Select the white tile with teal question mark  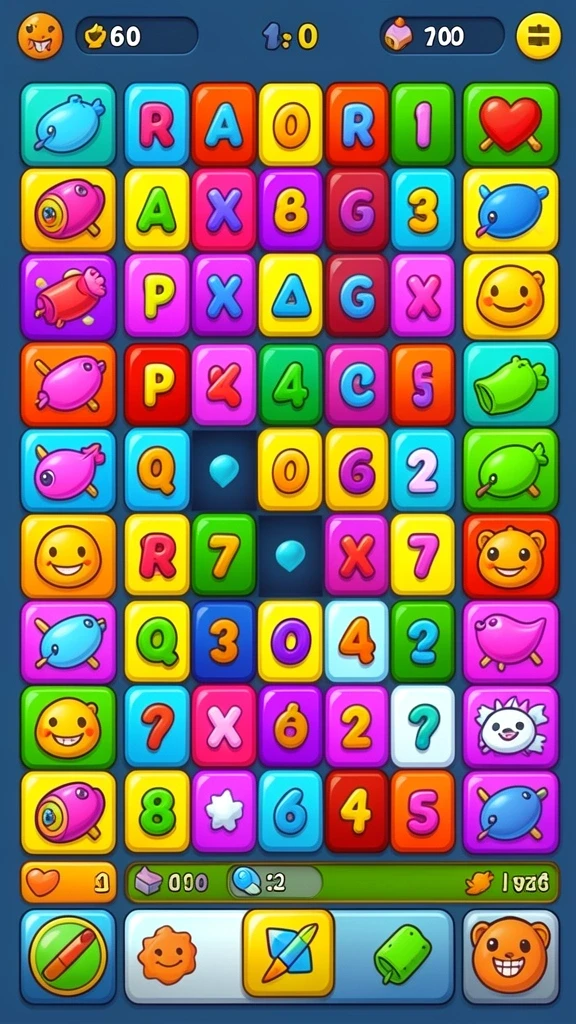coord(423,726)
